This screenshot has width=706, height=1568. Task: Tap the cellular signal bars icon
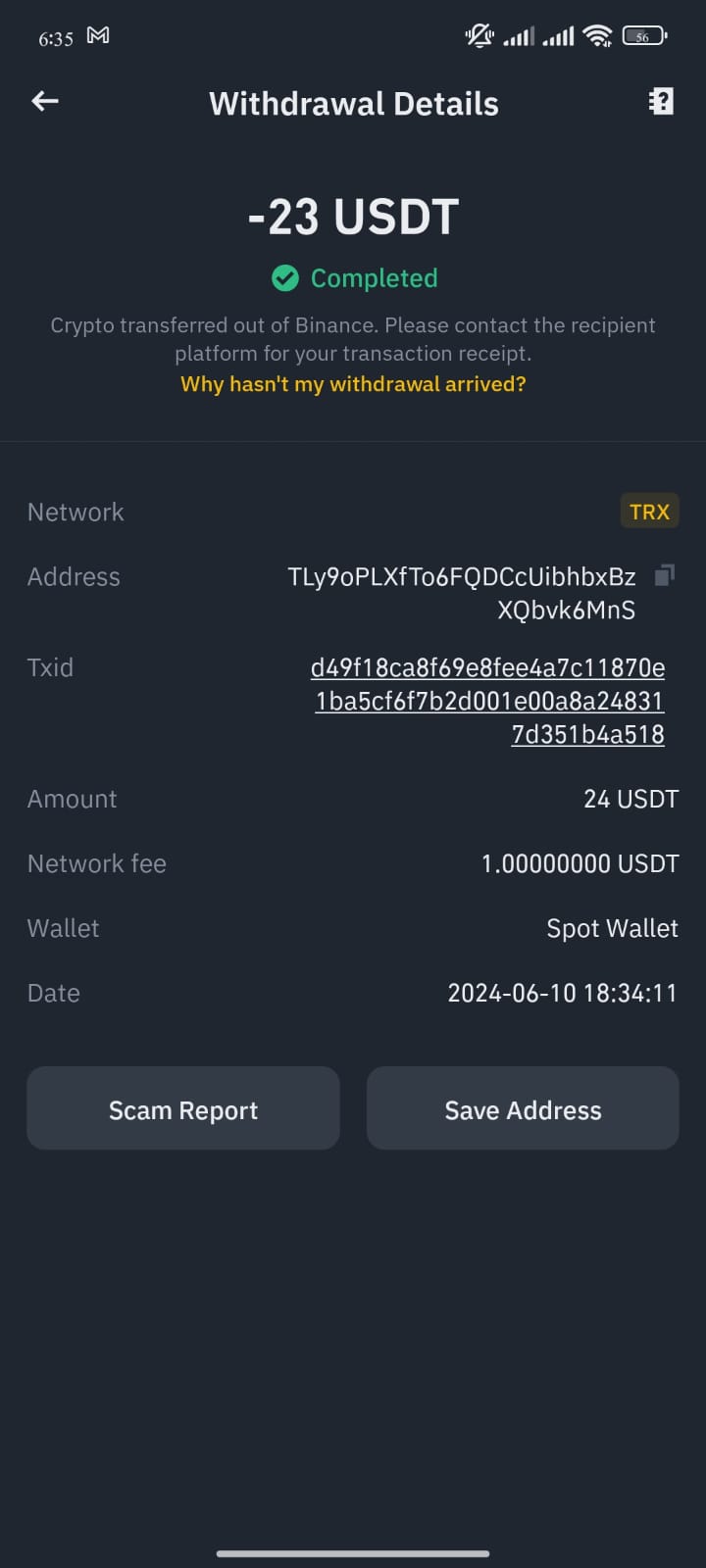tap(520, 35)
